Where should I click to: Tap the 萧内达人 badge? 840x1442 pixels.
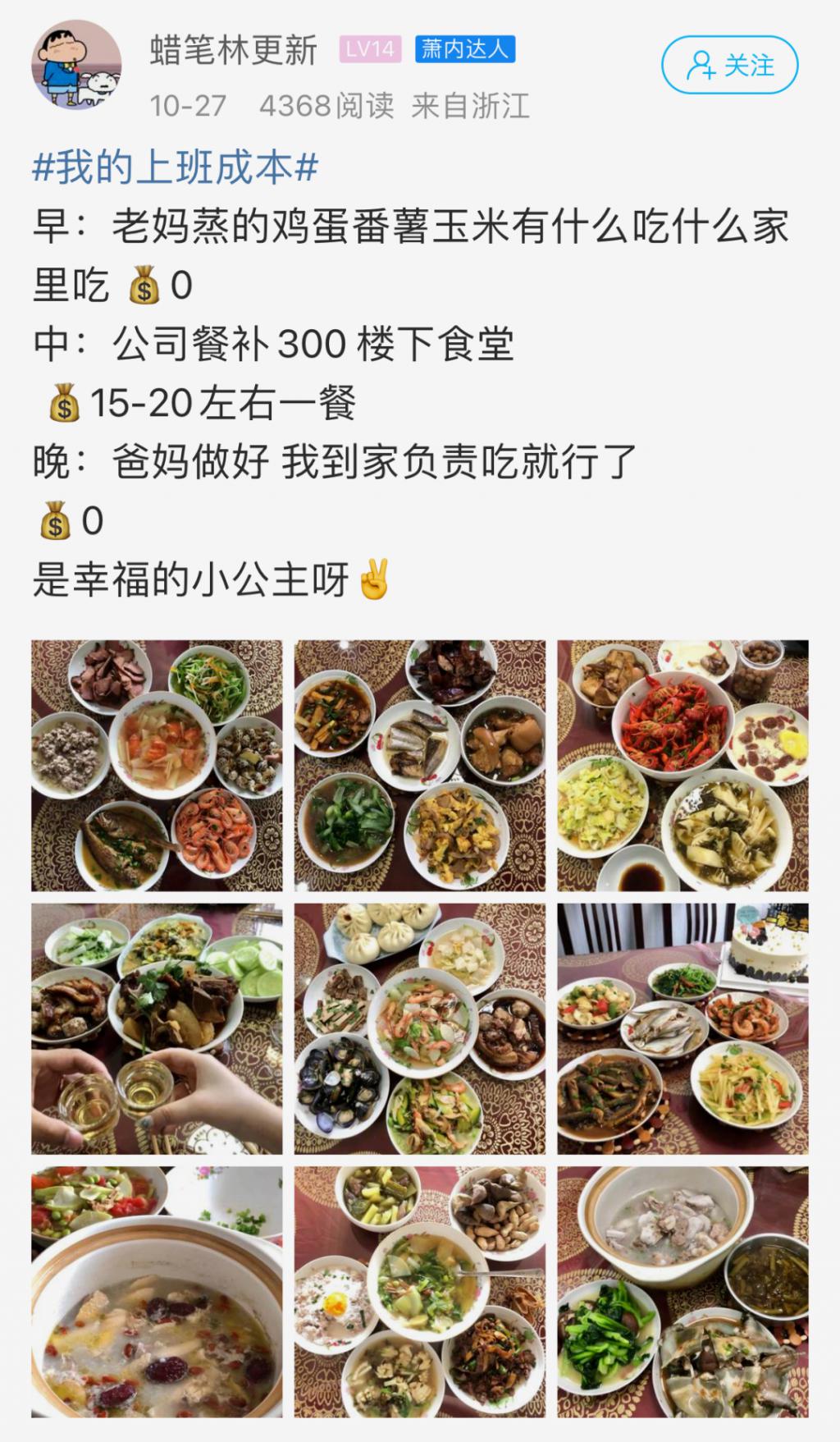click(464, 49)
